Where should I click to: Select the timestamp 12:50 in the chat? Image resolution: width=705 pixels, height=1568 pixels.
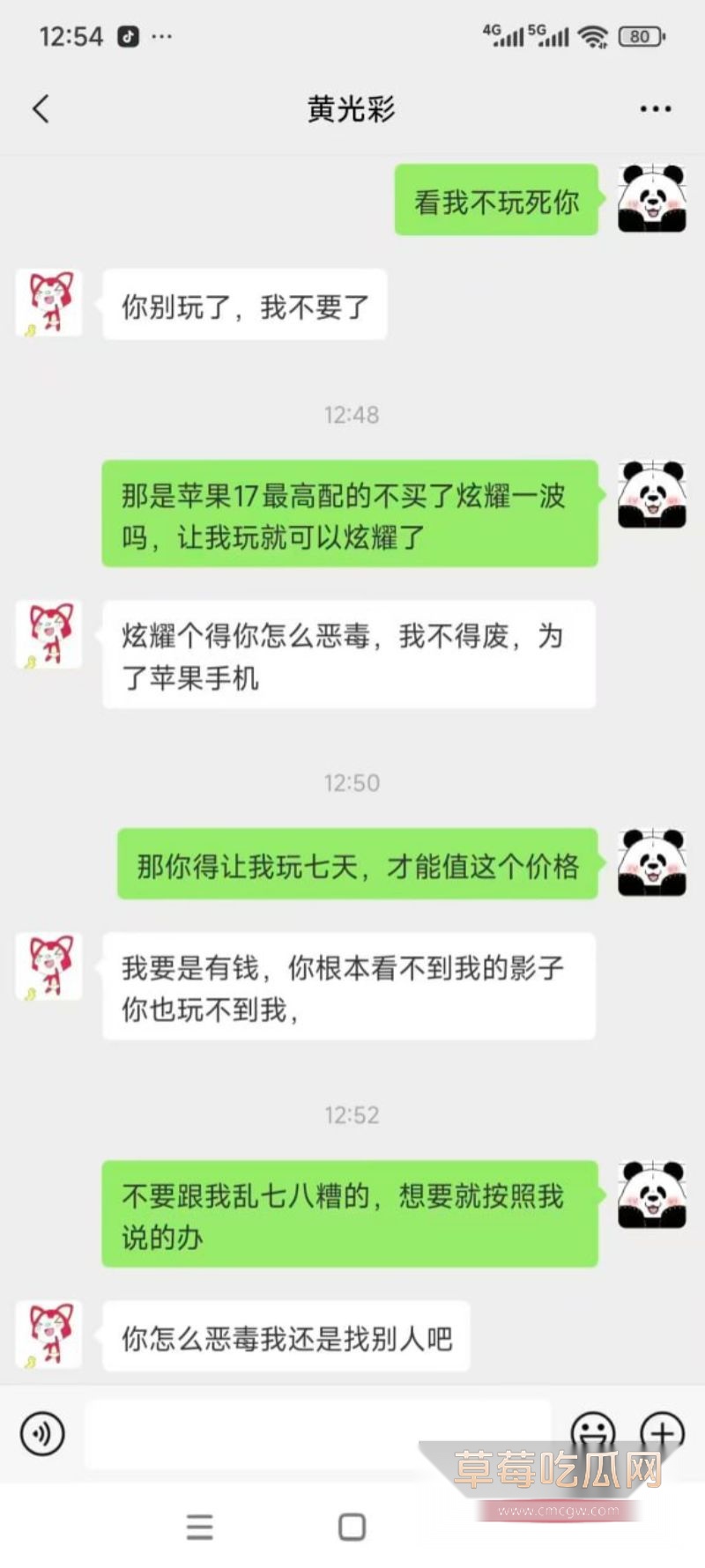coord(352,782)
